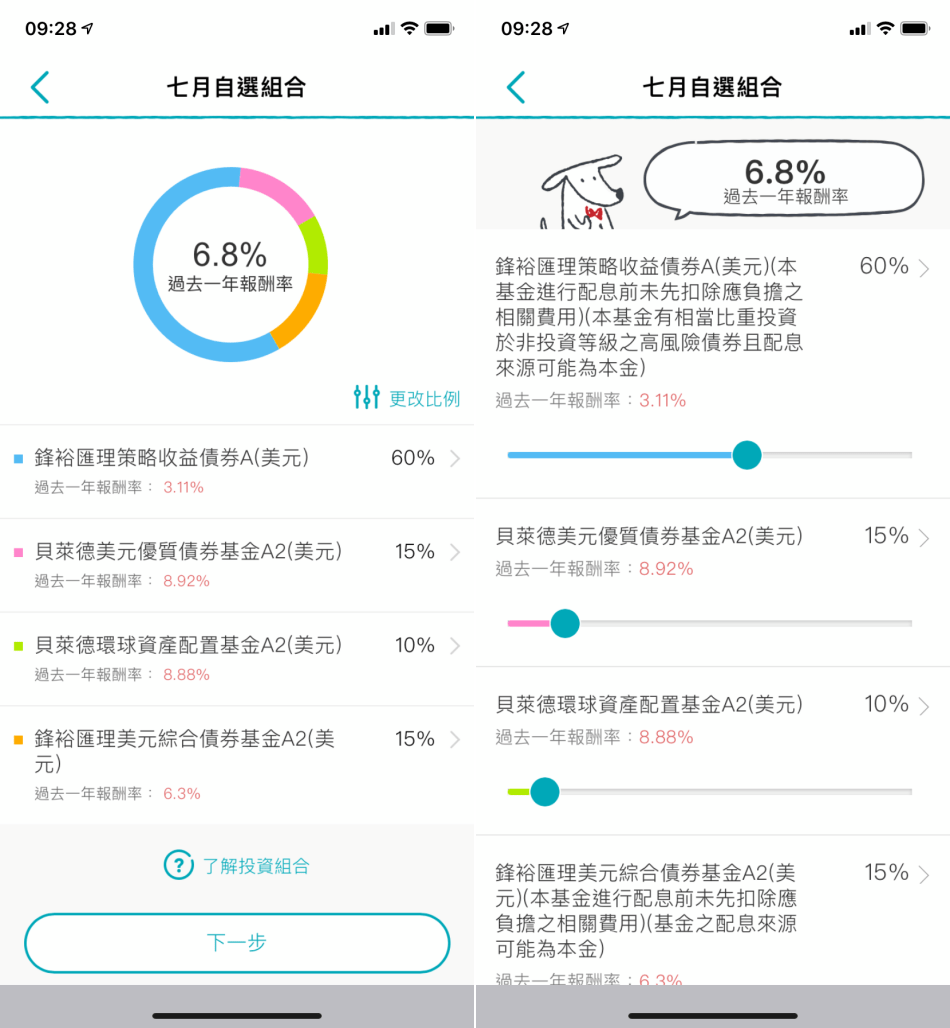
Task: Open the orange-marked 鋒裕匯理美元綜合債券基金A2 row
Action: coord(237,764)
